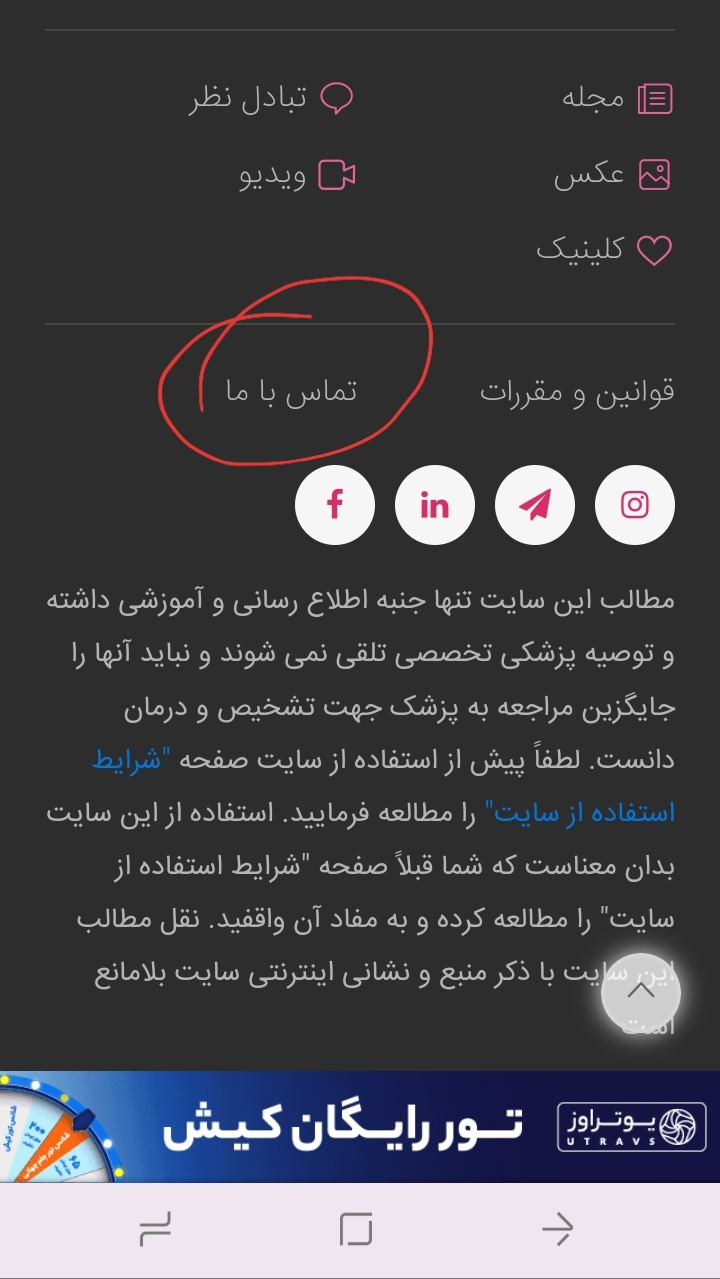Image resolution: width=720 pixels, height=1279 pixels.
Task: Tap the تماس با ما contact link
Action: pyautogui.click(x=291, y=392)
